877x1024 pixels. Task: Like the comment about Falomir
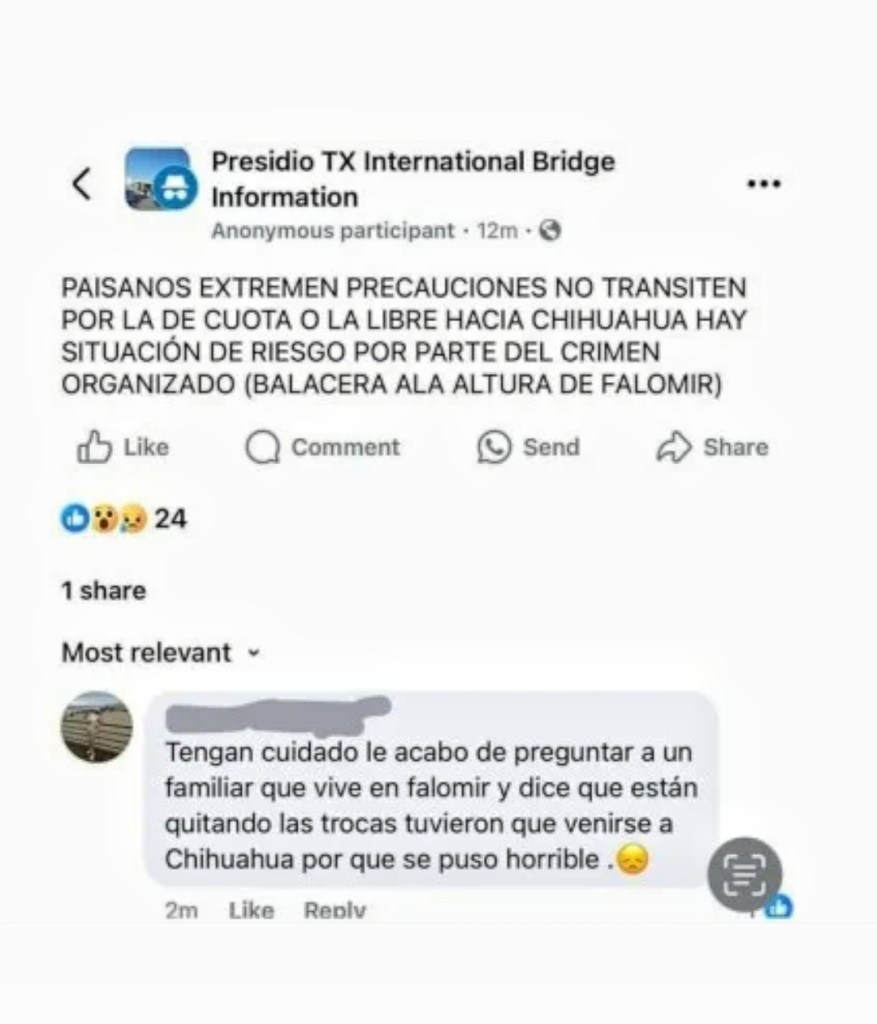[251, 910]
